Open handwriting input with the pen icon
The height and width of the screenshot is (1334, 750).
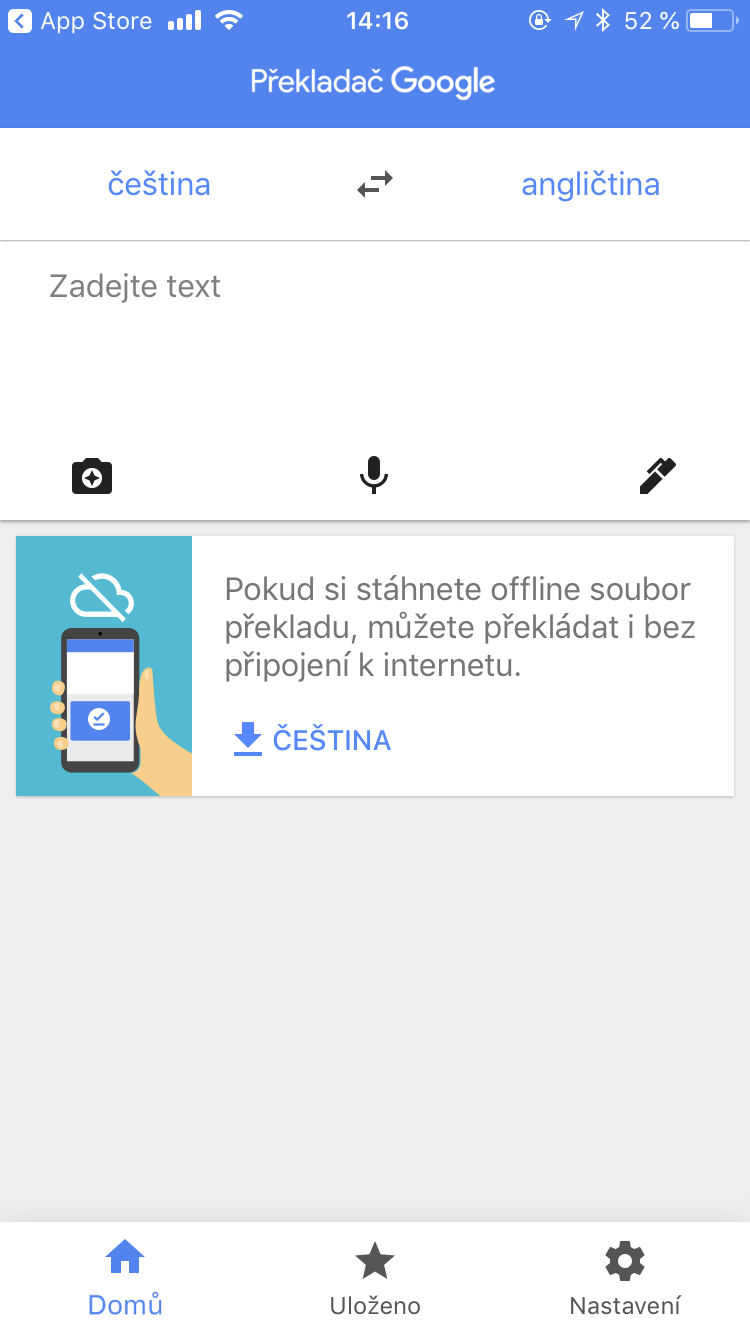click(657, 476)
